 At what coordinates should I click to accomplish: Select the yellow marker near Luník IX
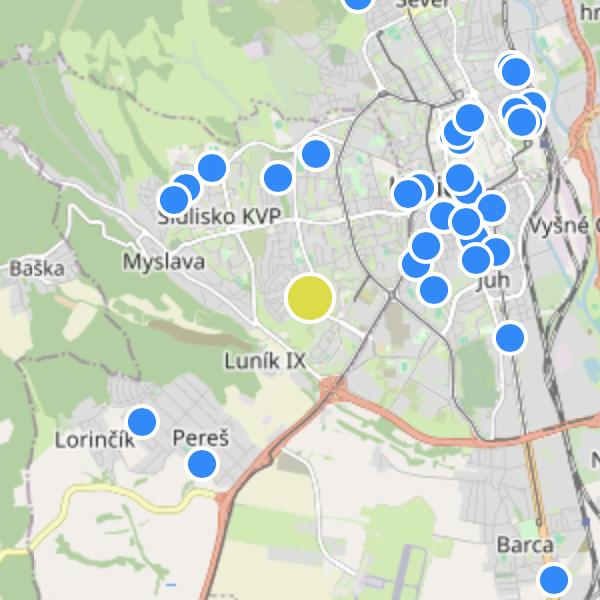tap(309, 298)
